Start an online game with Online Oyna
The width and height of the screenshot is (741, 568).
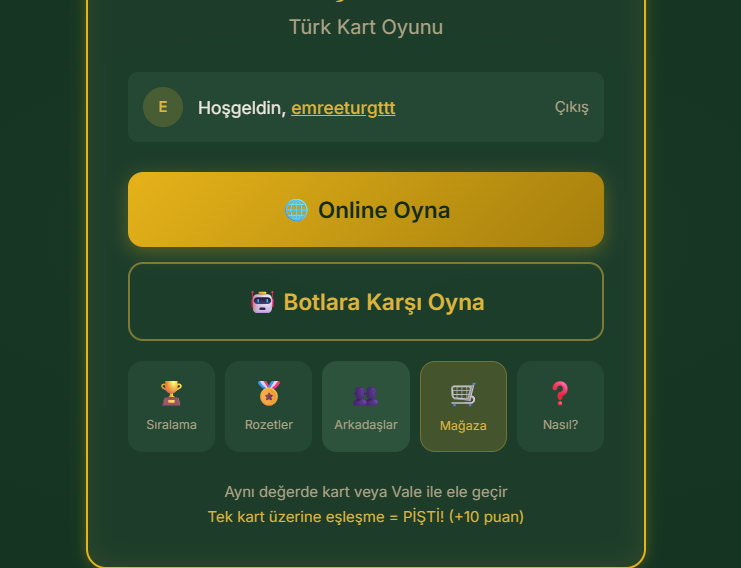pyautogui.click(x=366, y=210)
